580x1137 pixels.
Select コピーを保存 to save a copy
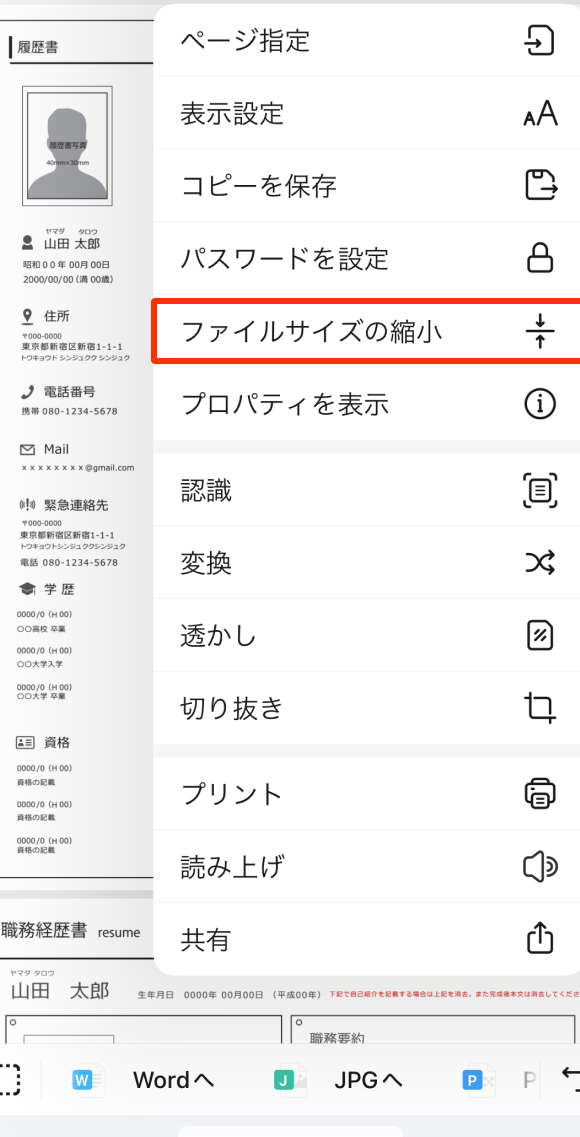point(367,186)
